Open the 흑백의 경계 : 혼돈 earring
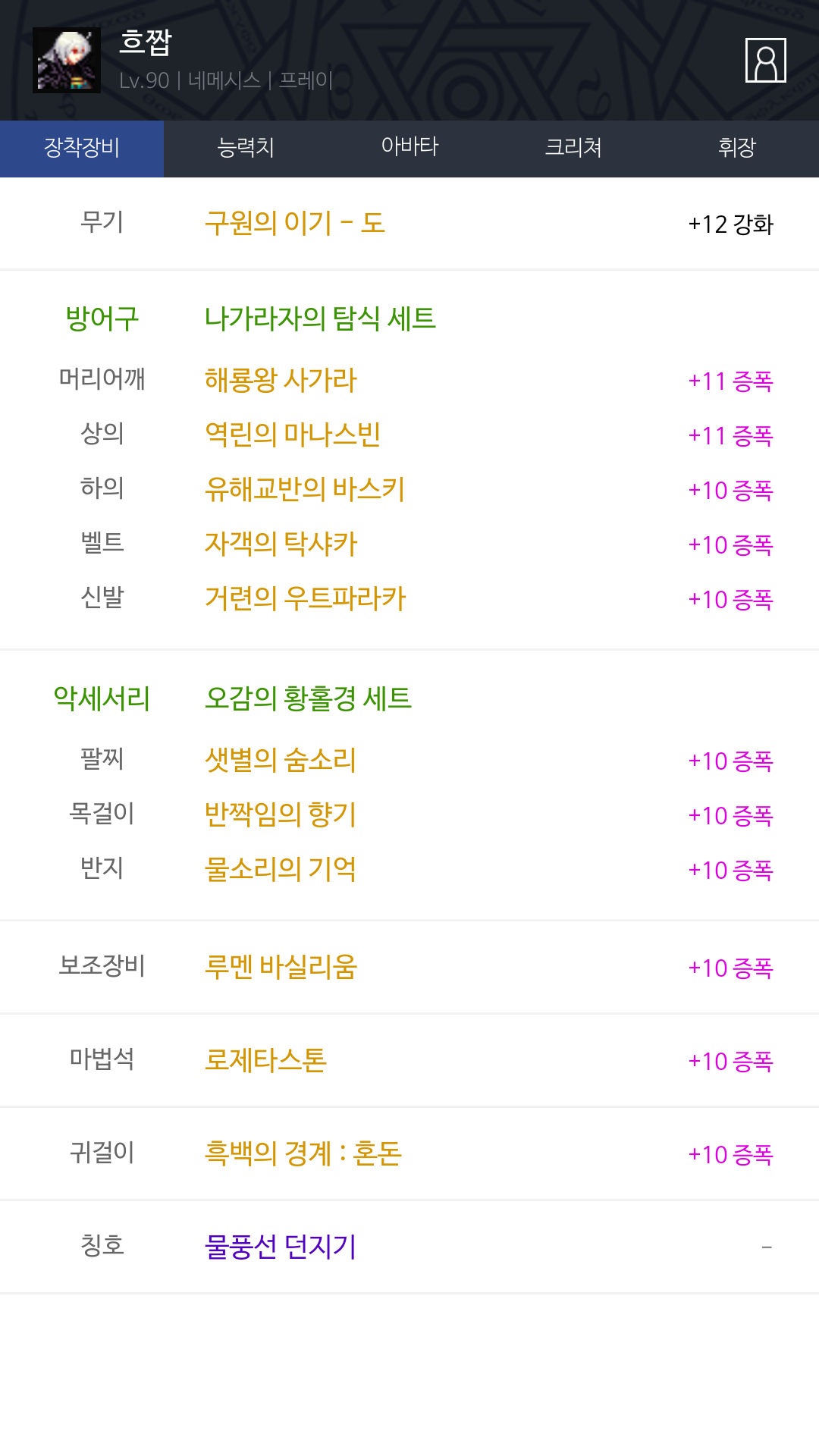 (303, 1153)
